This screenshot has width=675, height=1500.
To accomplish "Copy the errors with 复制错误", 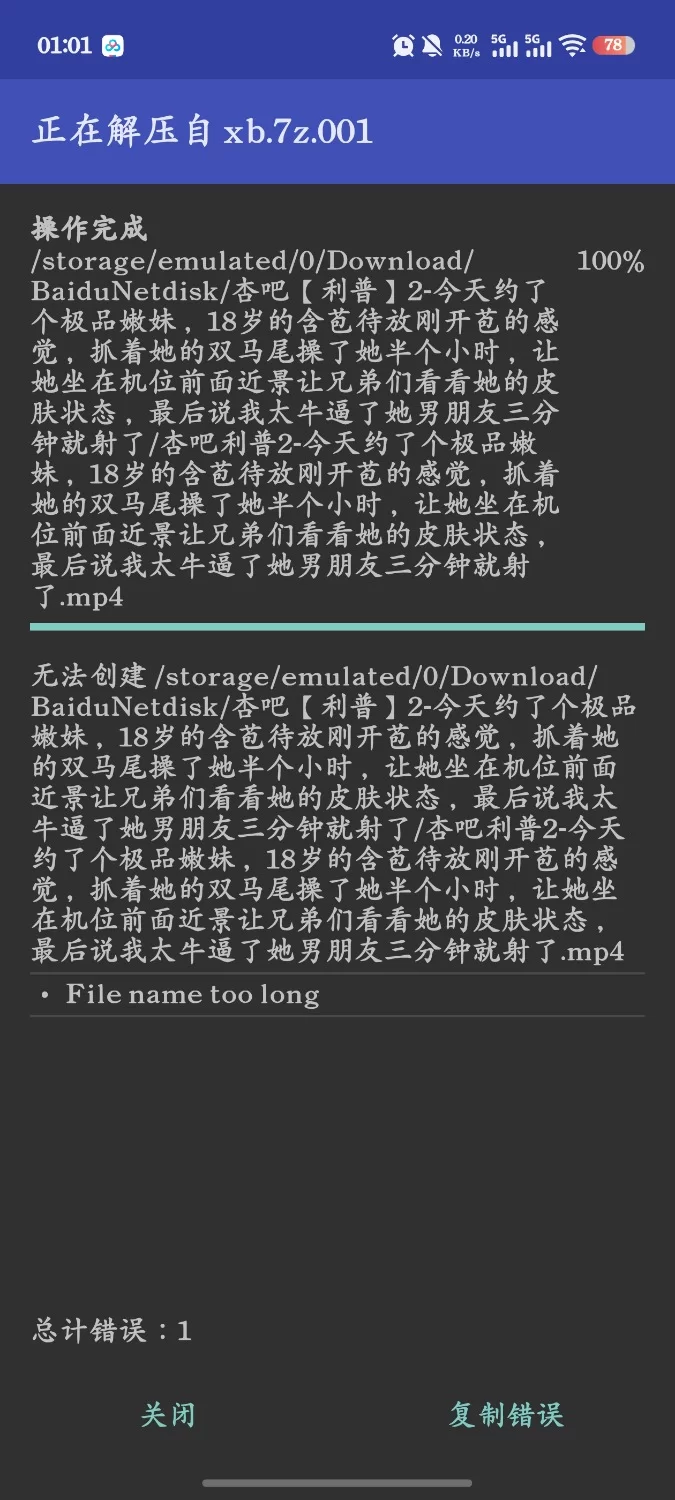I will (x=506, y=1415).
